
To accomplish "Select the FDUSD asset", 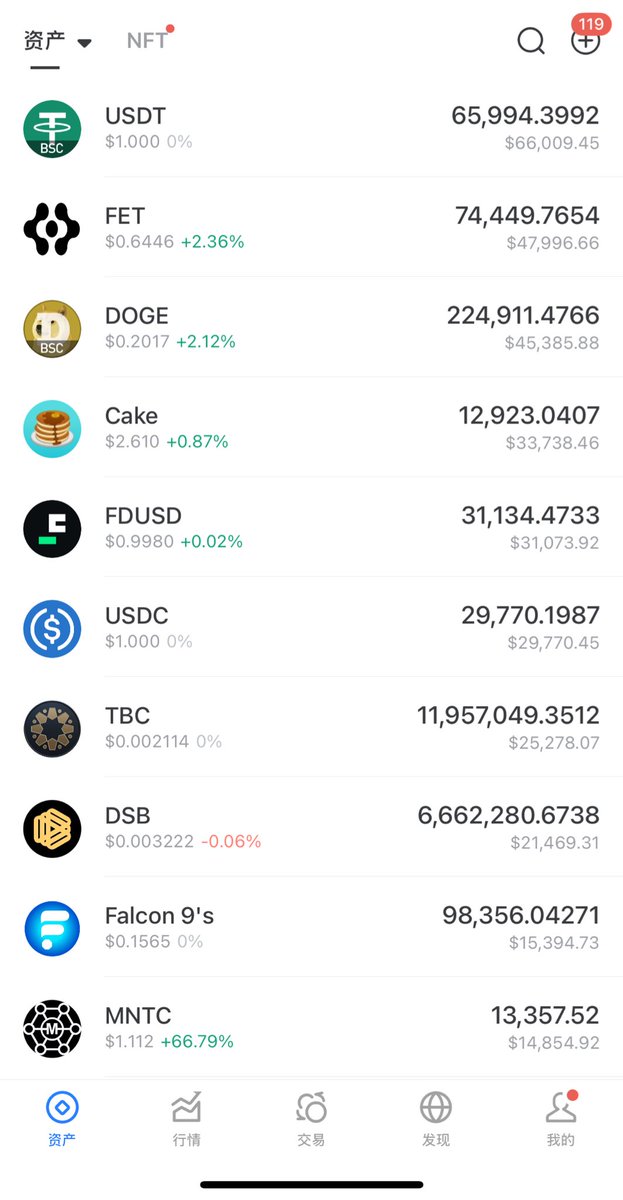I will (x=311, y=529).
